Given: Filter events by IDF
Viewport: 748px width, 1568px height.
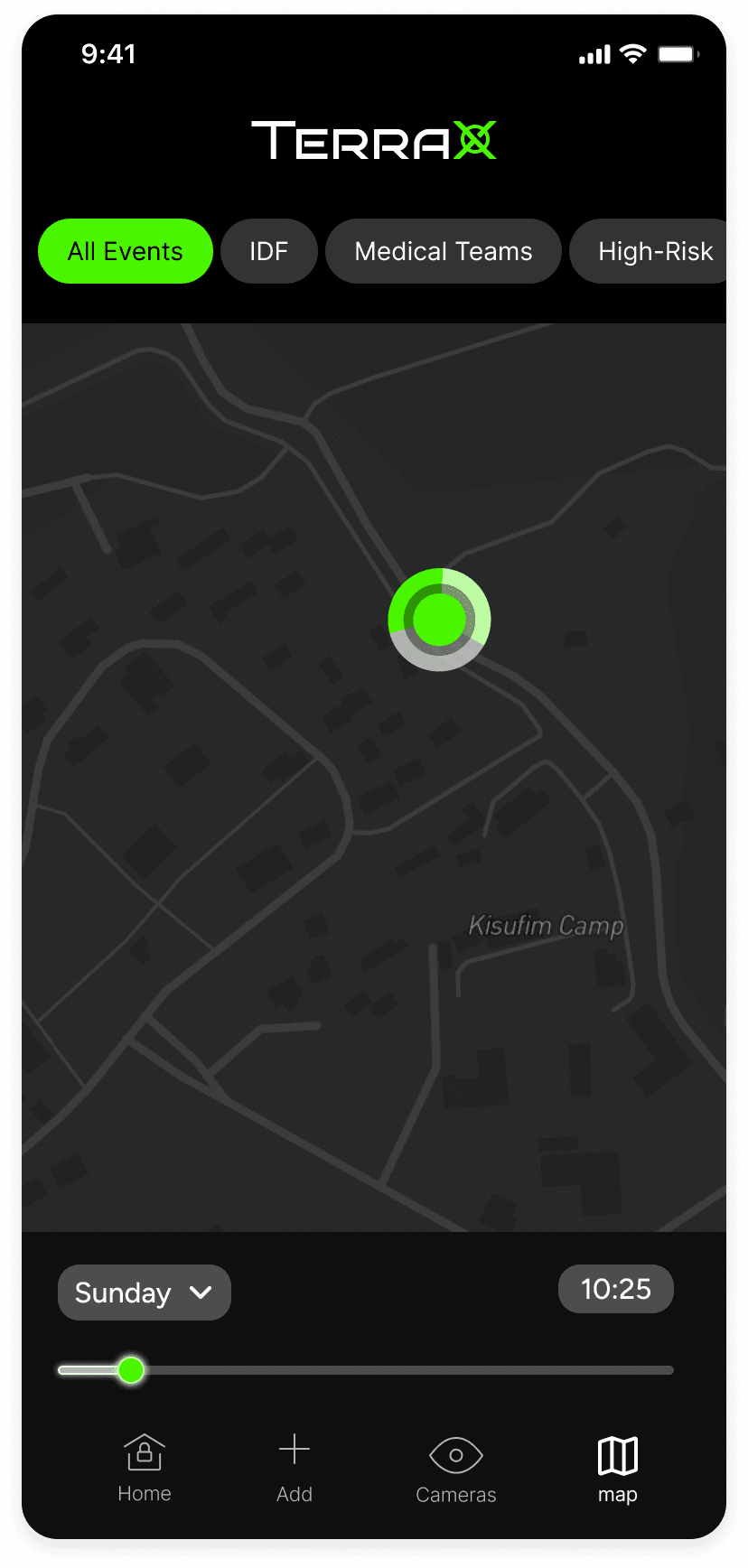Looking at the screenshot, I should (x=269, y=251).
